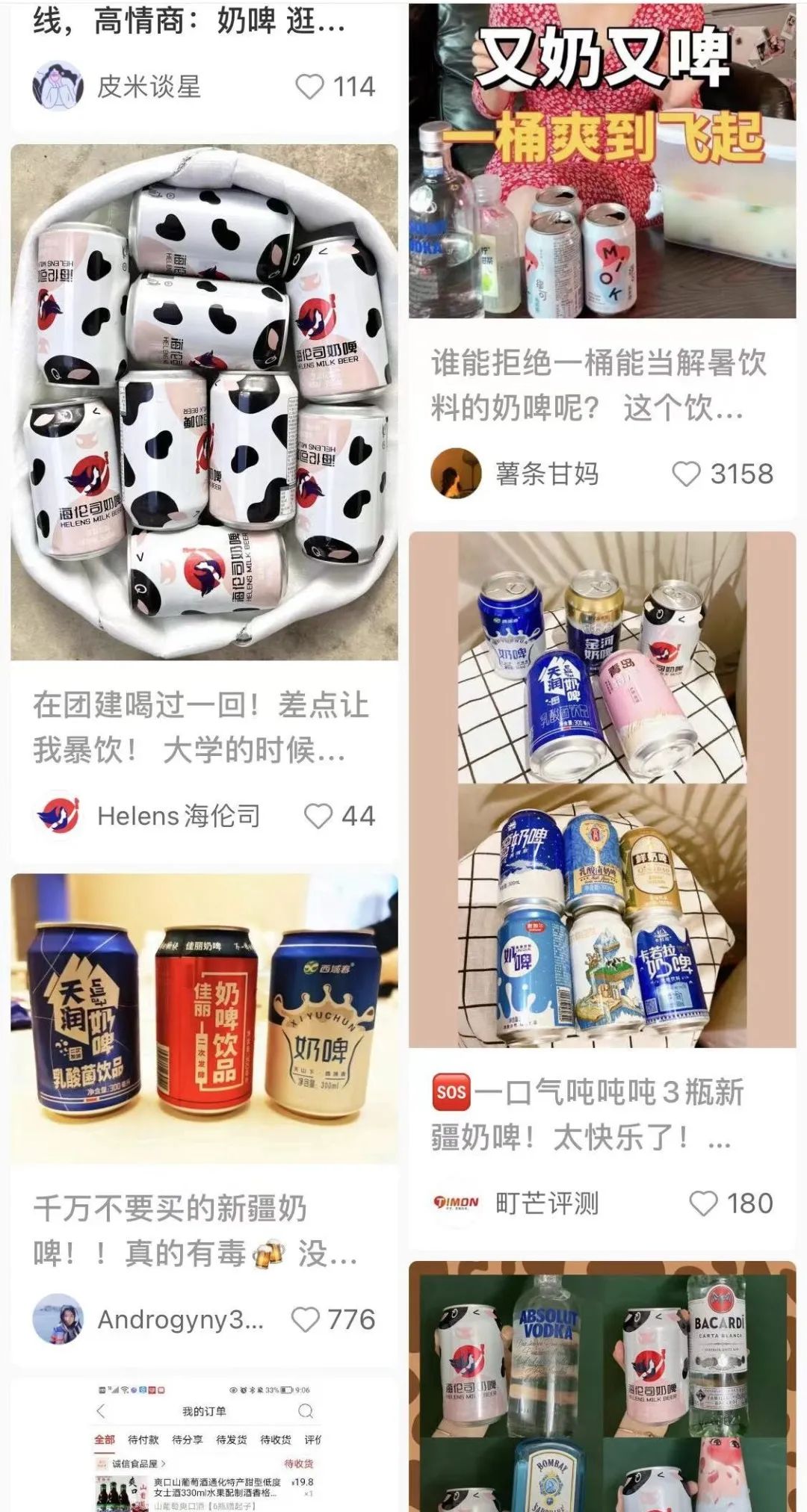The height and width of the screenshot is (1512, 807).
Task: Open the 我的订单 screenshot post
Action: (204, 1446)
